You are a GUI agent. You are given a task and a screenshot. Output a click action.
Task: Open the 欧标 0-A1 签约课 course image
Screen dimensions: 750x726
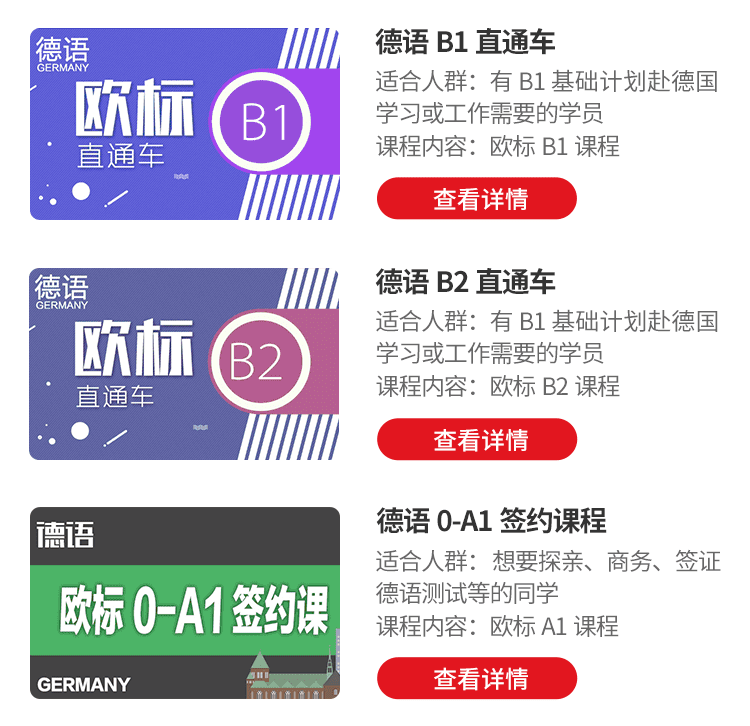pos(184,603)
